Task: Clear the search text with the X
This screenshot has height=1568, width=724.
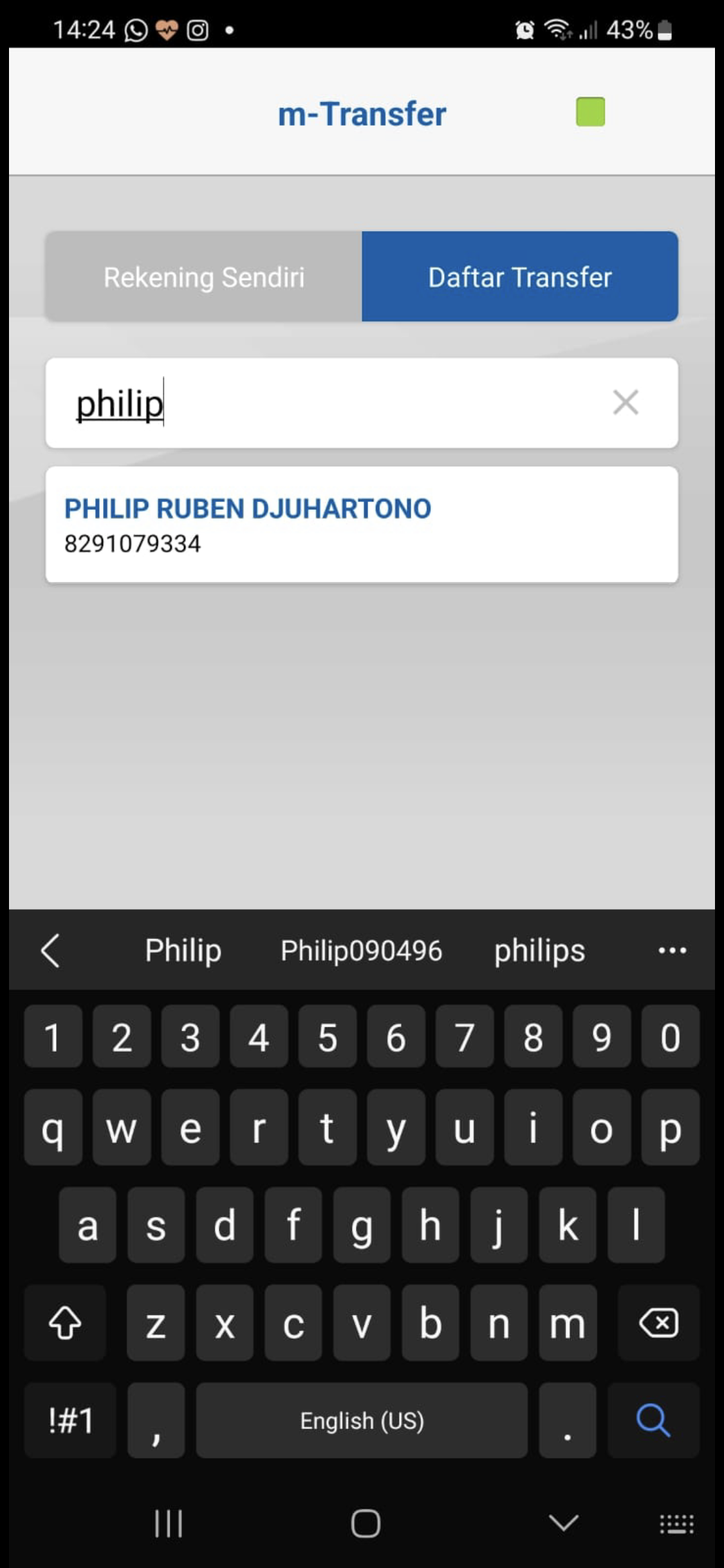Action: 625,403
